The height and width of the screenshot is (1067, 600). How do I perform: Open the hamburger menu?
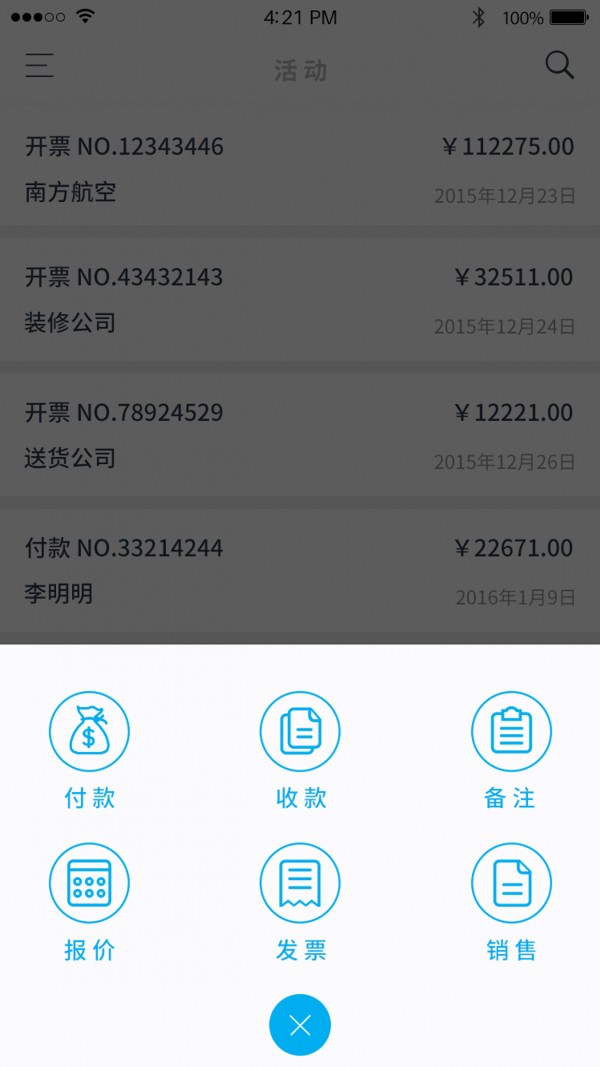(x=39, y=66)
